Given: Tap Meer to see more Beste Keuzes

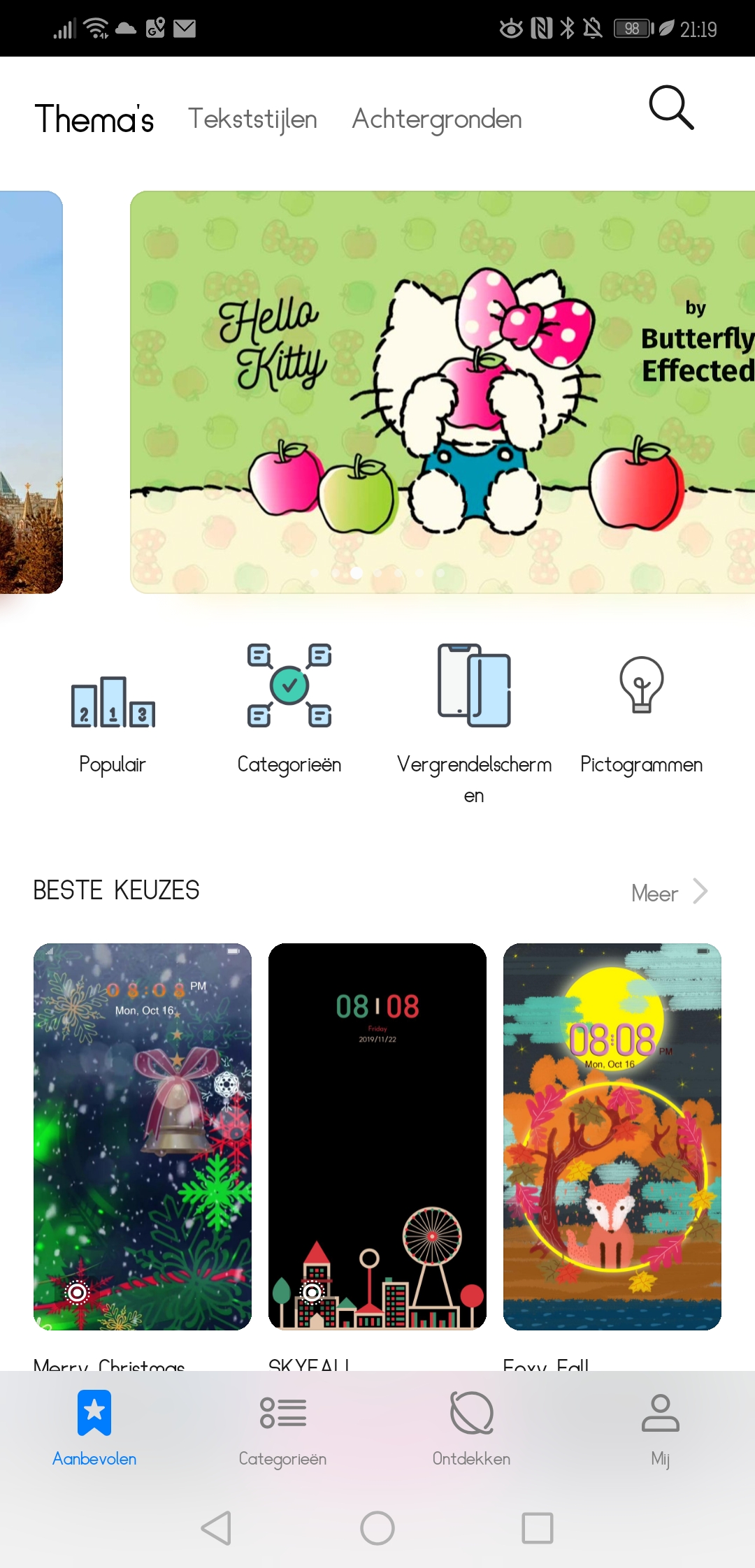Looking at the screenshot, I should [x=668, y=892].
